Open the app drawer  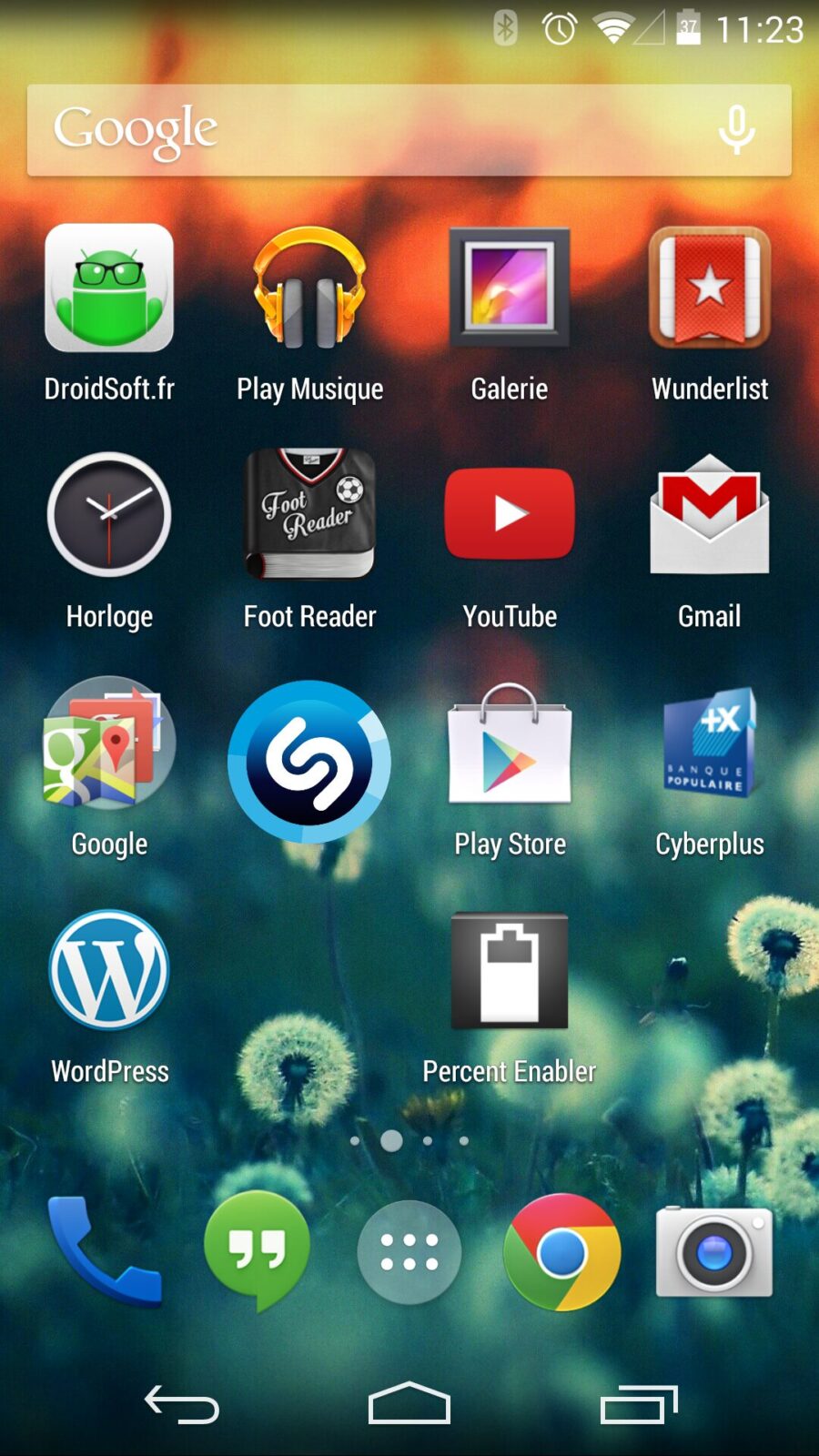click(x=409, y=1251)
